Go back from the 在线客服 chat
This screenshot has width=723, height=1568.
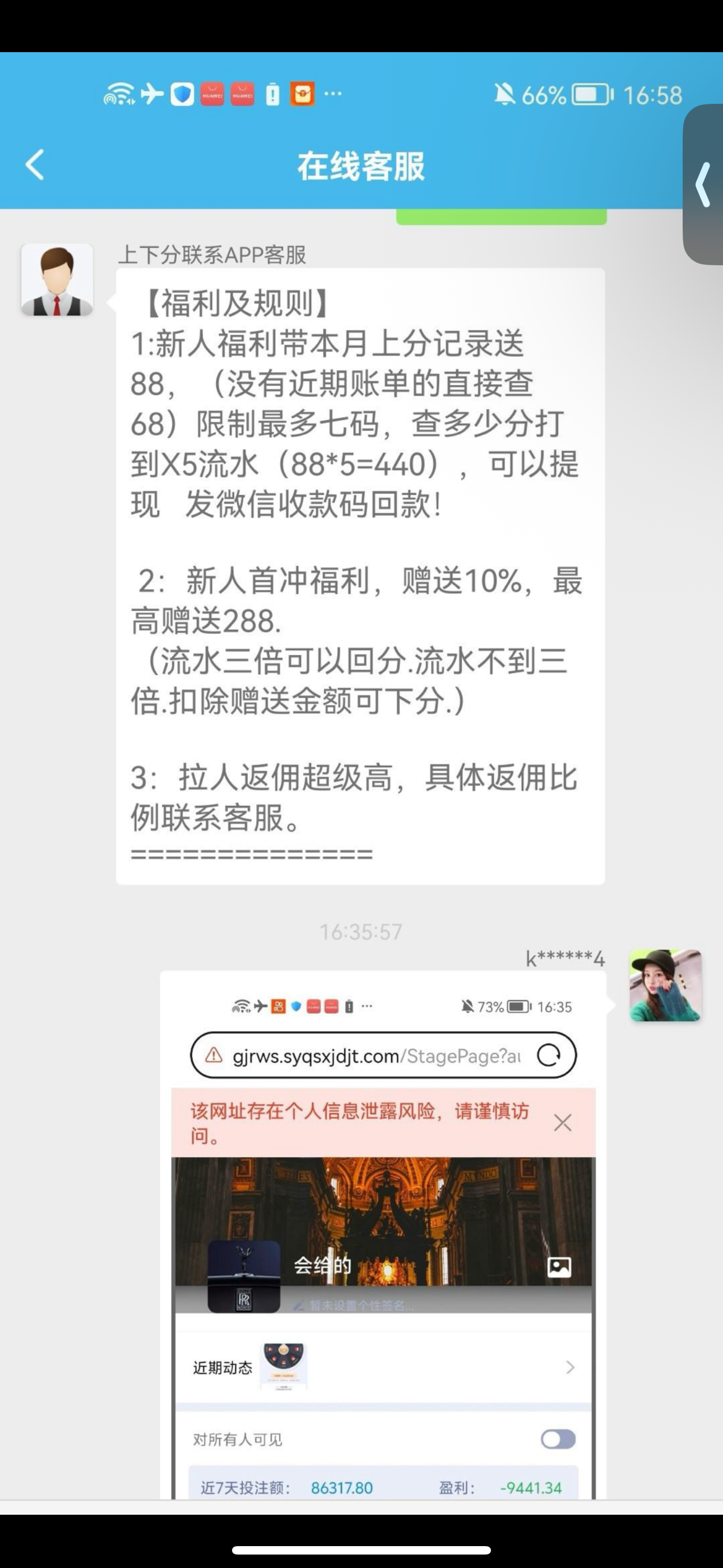35,165
